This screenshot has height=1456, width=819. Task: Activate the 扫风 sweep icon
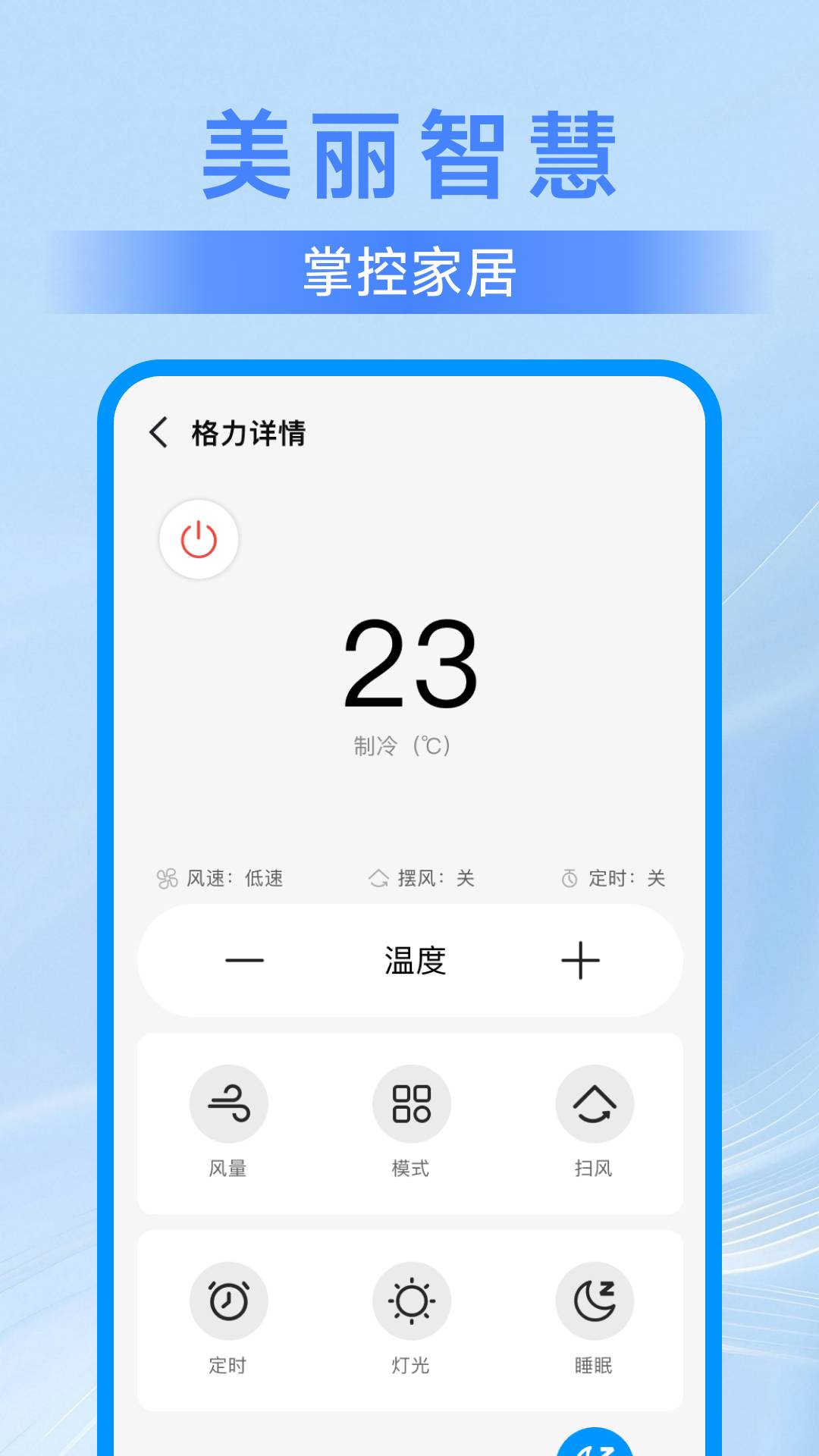click(595, 1103)
